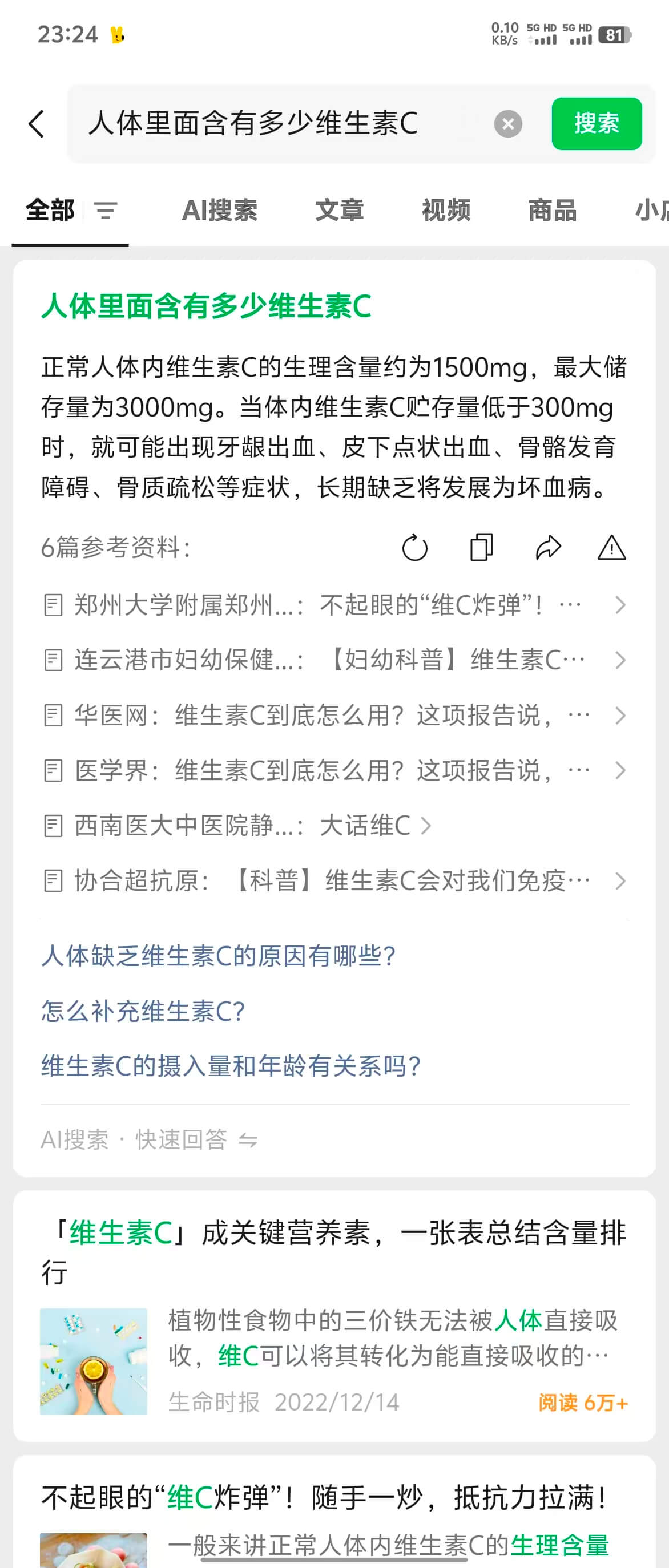669x1568 pixels.
Task: Ask 人体缺乏维生素C的原因有哪些?
Action: coord(218,956)
